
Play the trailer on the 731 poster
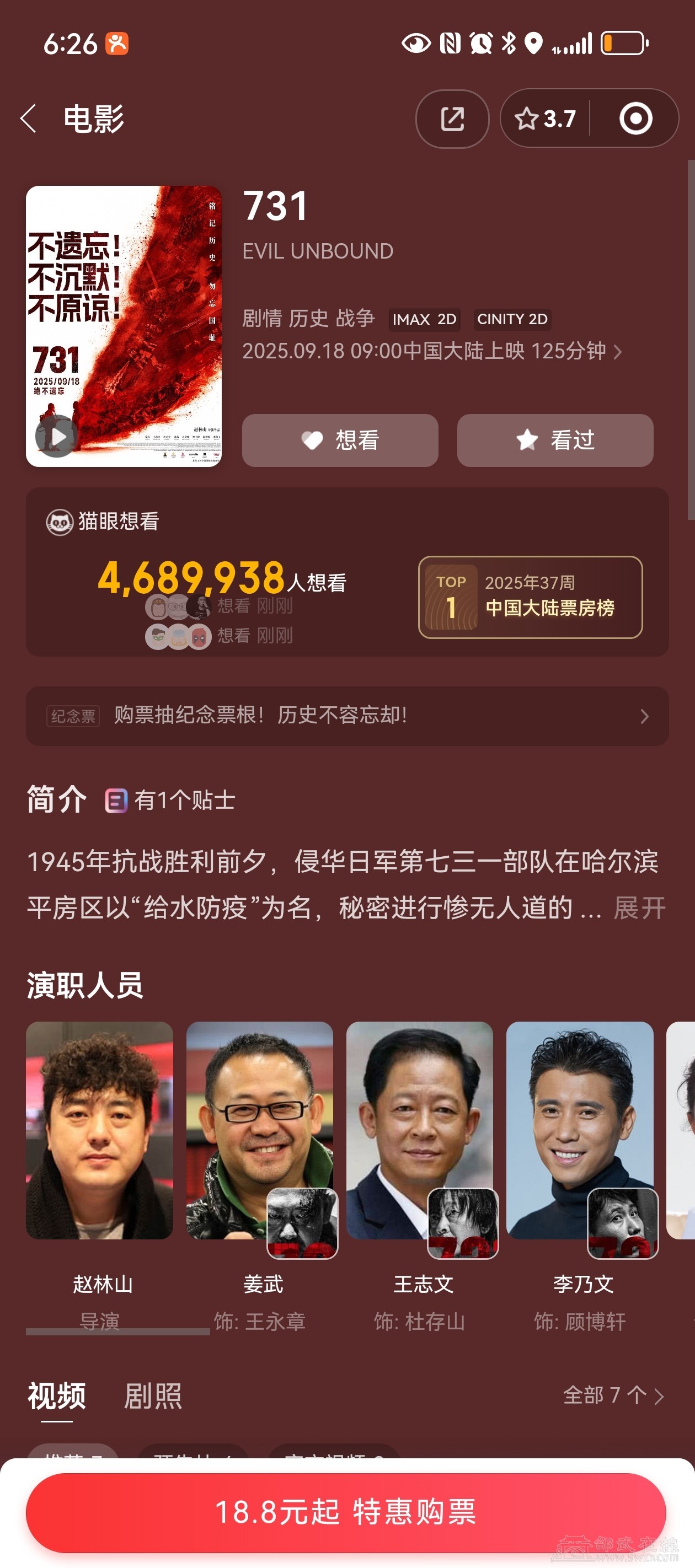pos(57,436)
